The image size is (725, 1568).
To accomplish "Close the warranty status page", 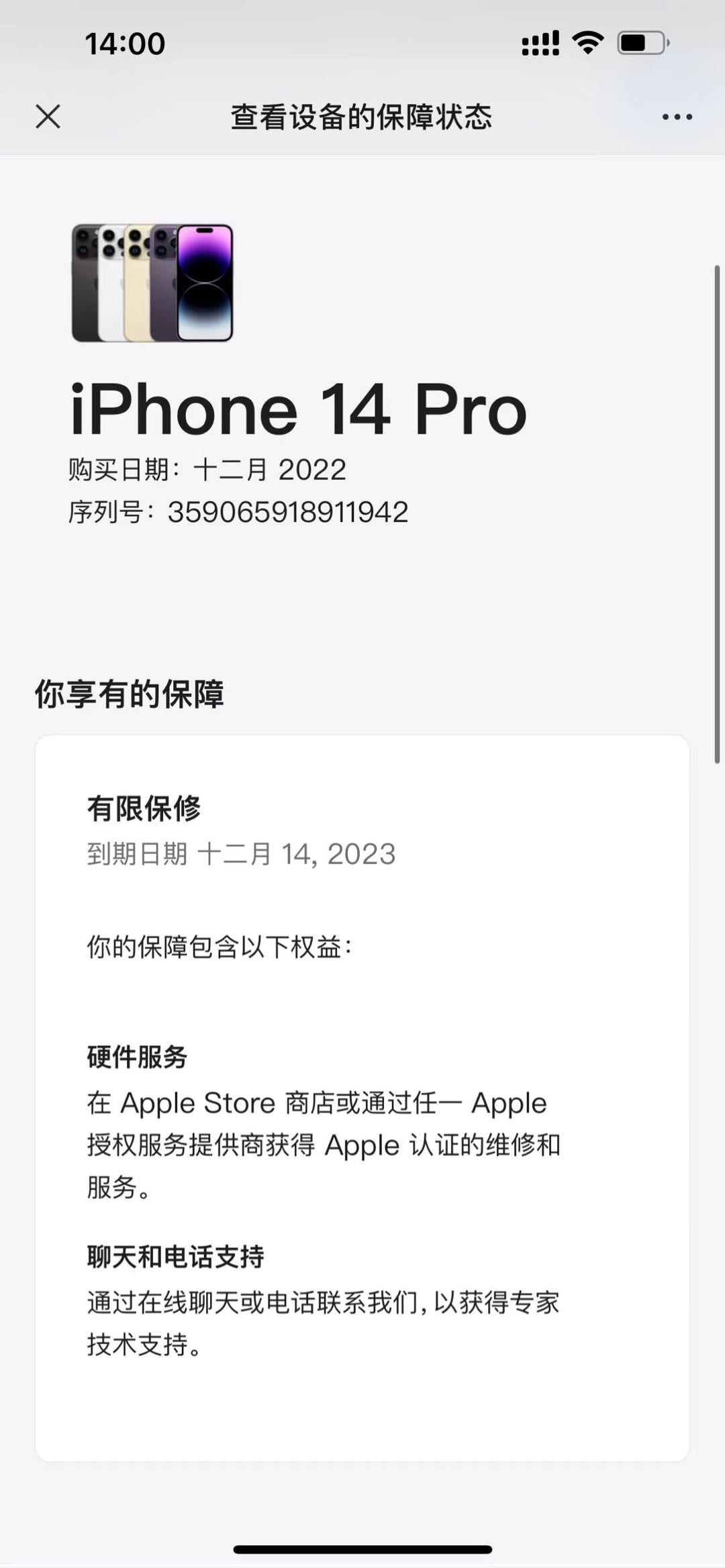I will point(48,117).
